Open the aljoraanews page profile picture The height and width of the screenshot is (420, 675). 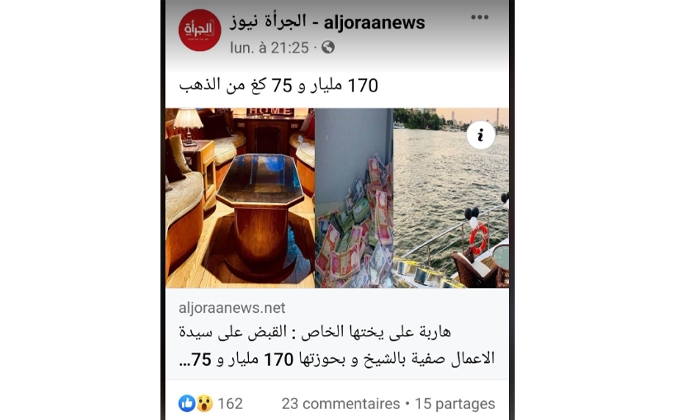pos(199,30)
